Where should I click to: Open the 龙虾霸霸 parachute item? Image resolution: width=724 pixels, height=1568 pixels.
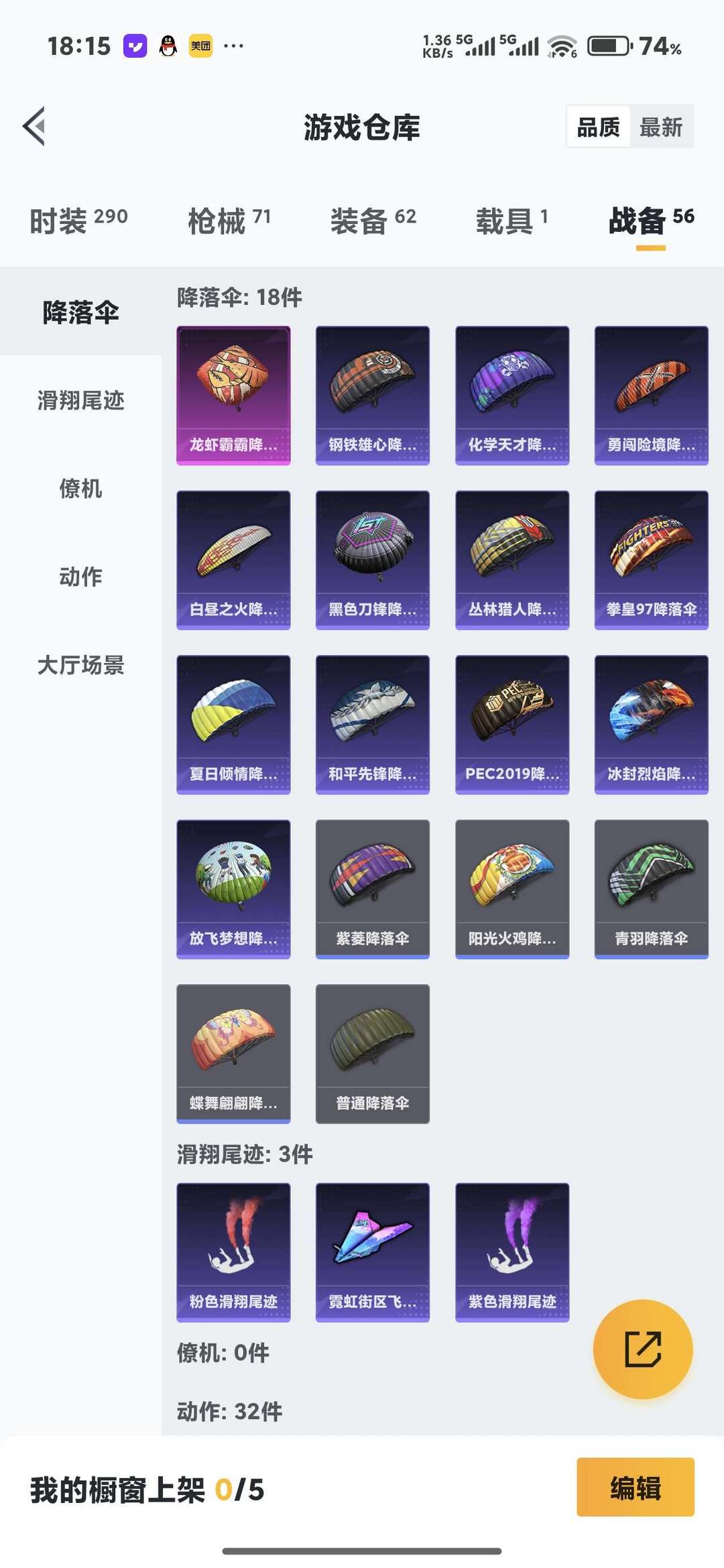(x=233, y=396)
